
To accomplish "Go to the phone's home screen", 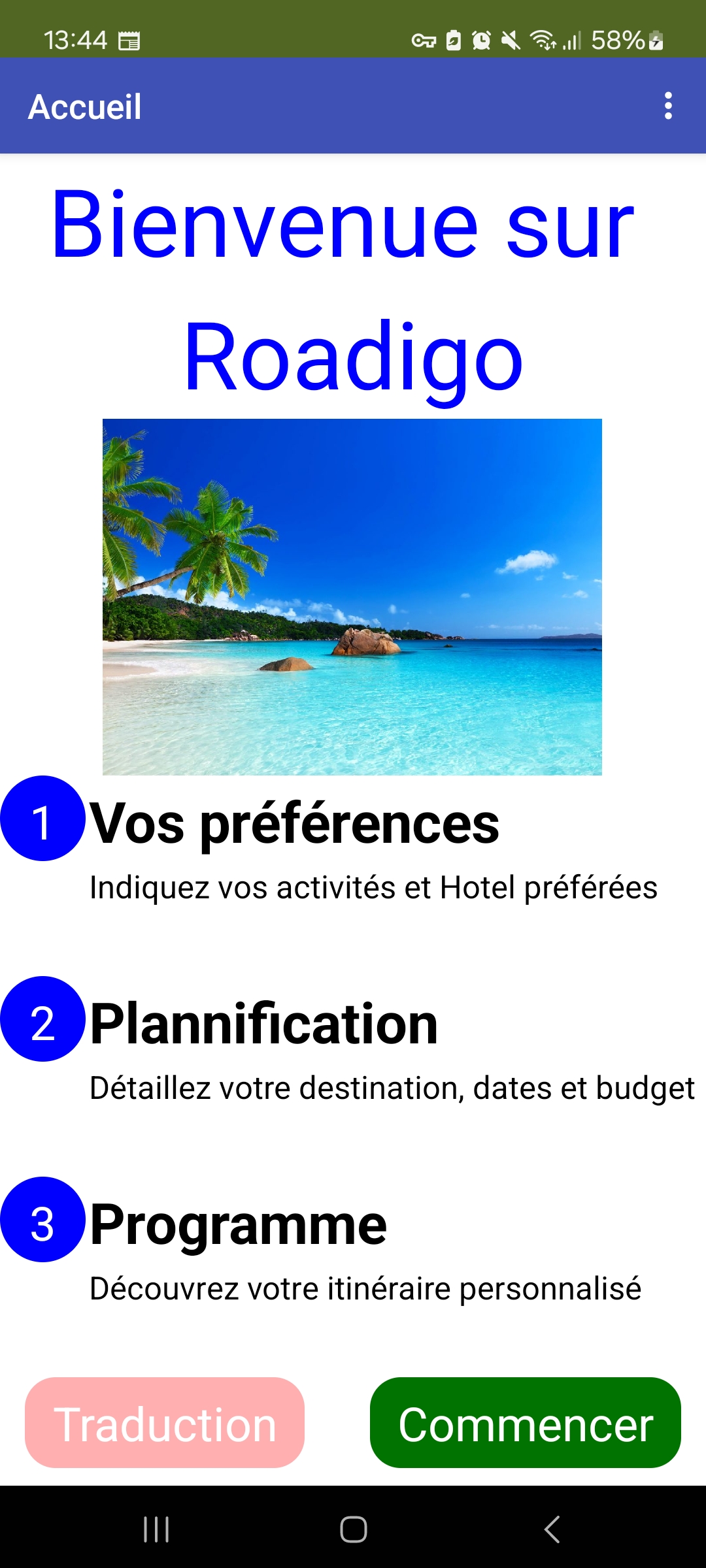I will (353, 1529).
